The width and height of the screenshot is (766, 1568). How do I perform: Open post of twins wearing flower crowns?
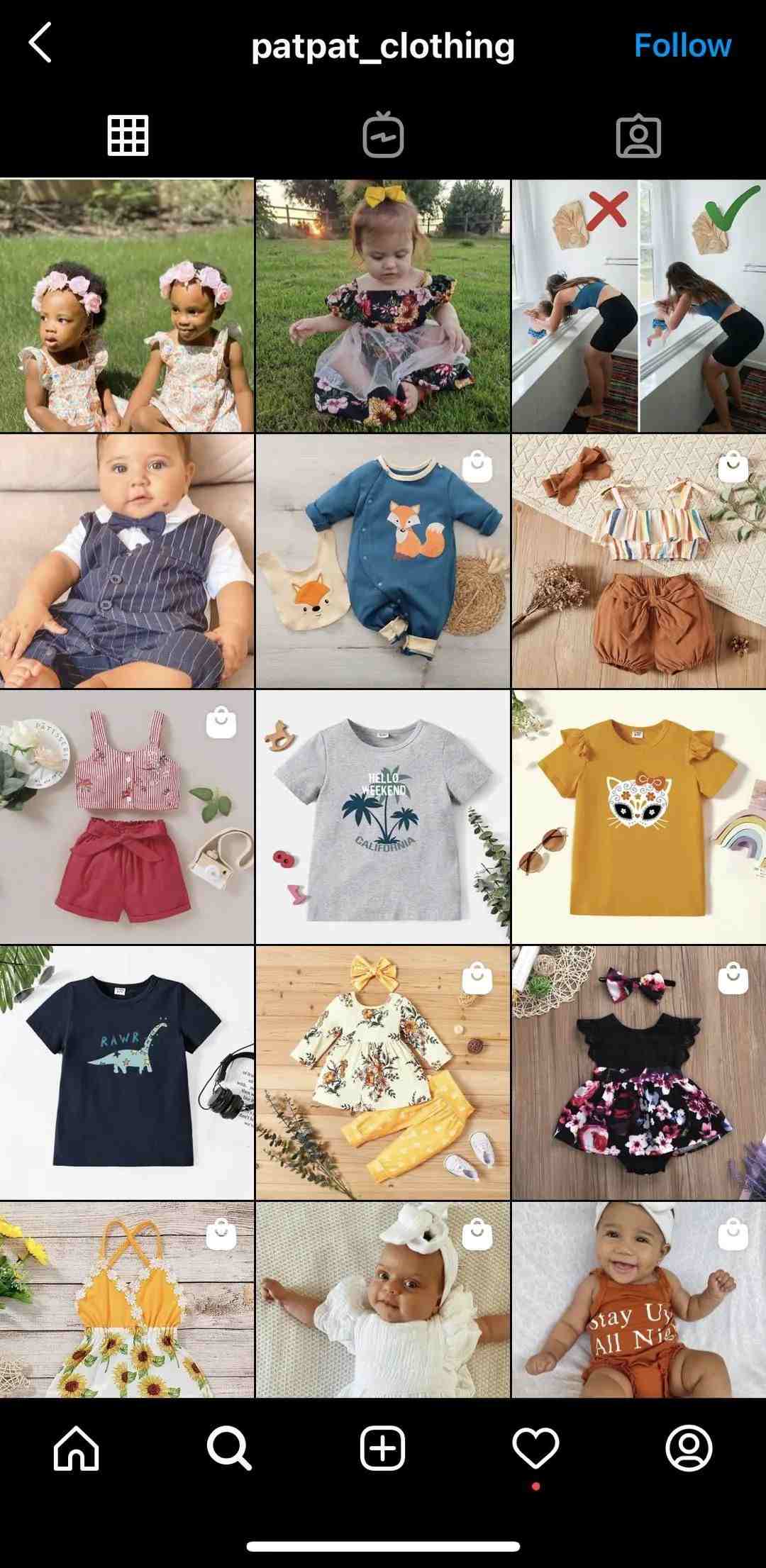click(126, 306)
